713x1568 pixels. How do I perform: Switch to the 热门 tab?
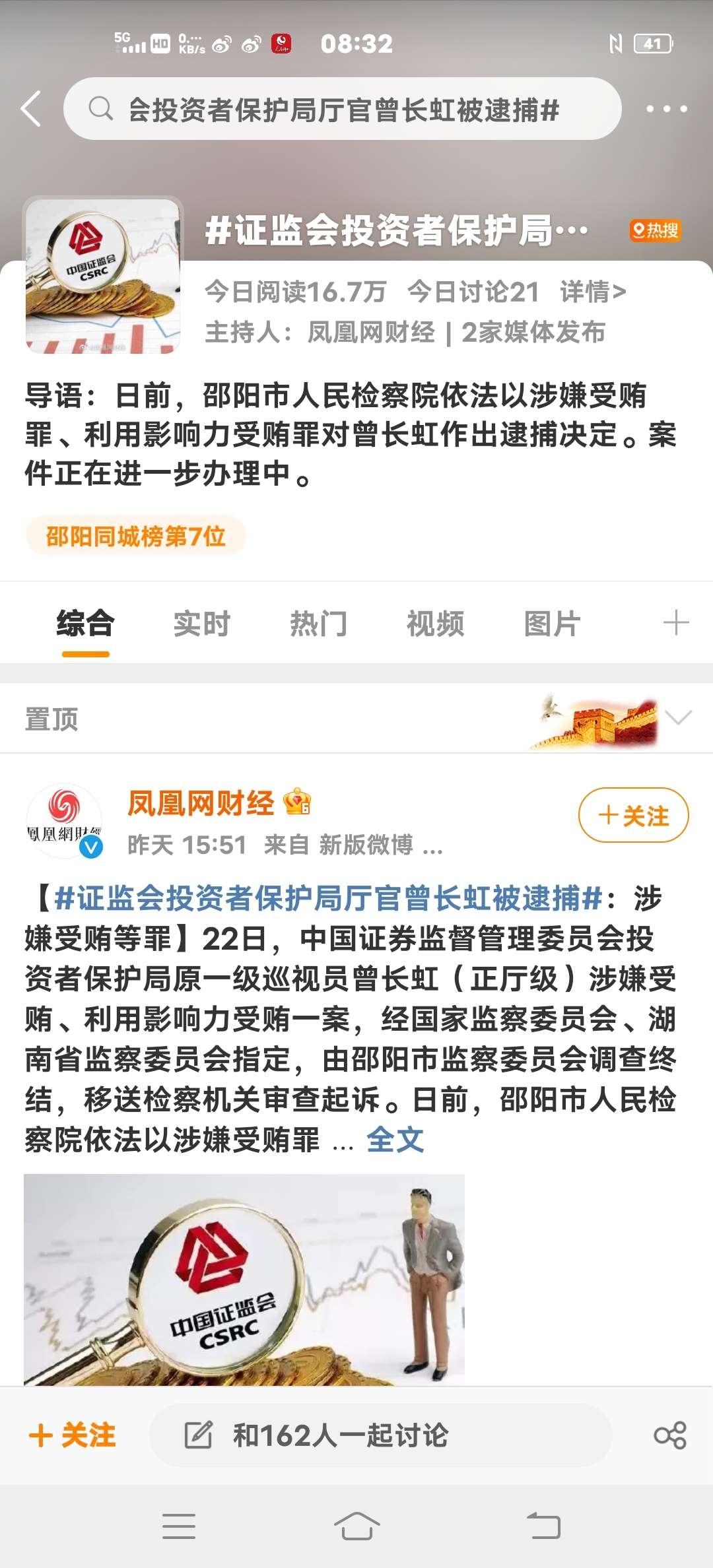[x=318, y=624]
